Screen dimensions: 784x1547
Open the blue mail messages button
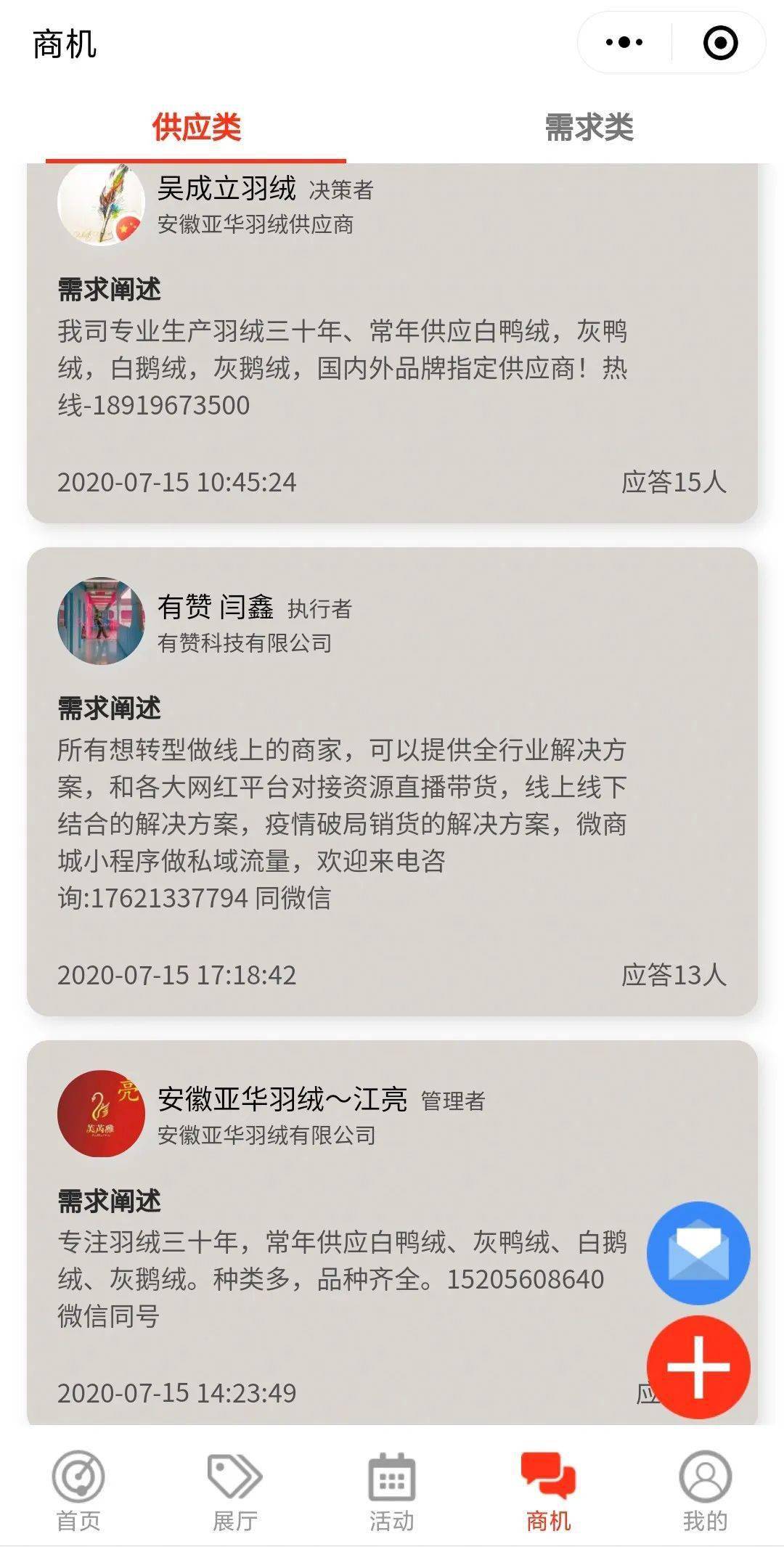698,1254
